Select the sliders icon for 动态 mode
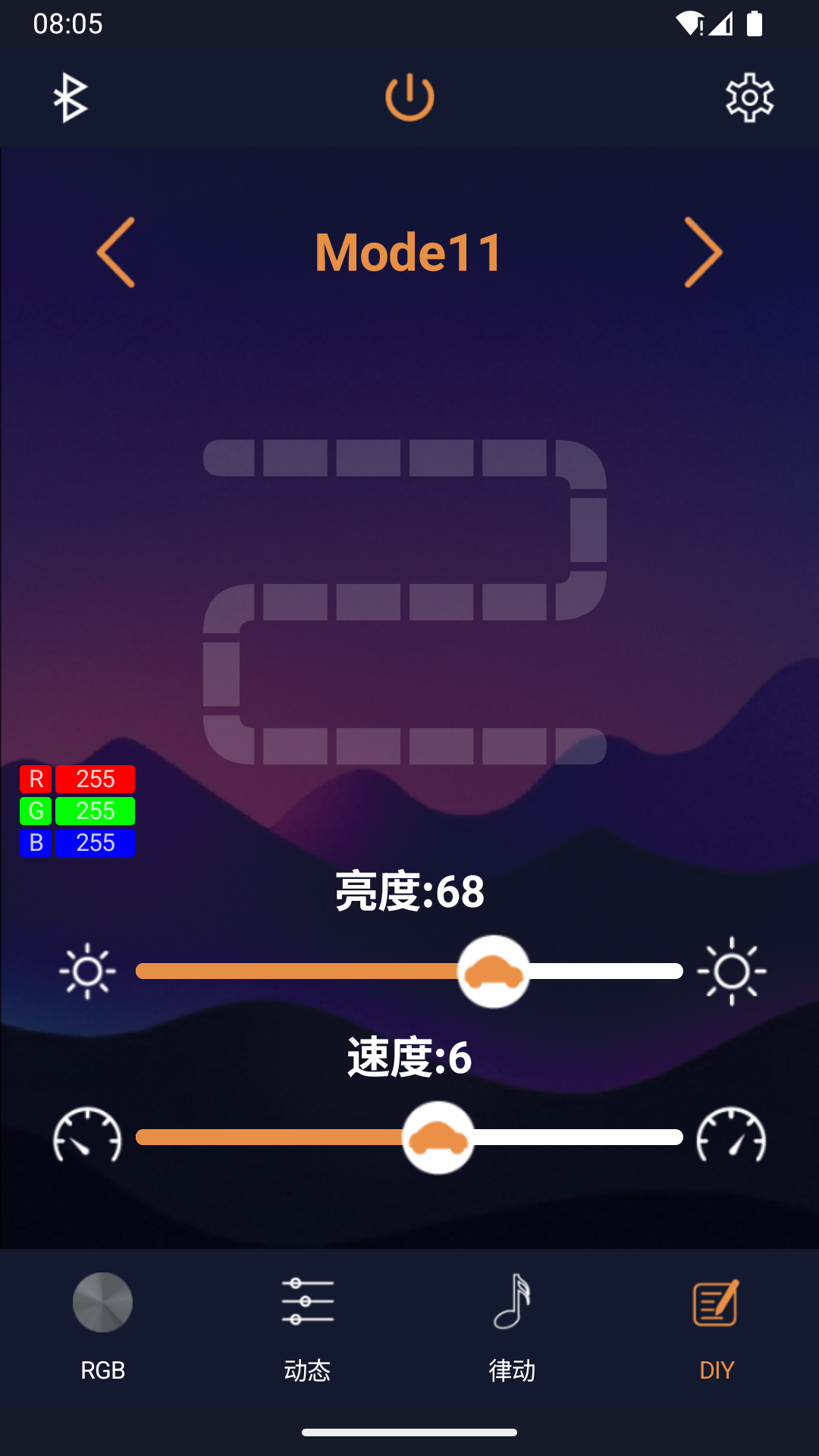819x1456 pixels. click(307, 1301)
